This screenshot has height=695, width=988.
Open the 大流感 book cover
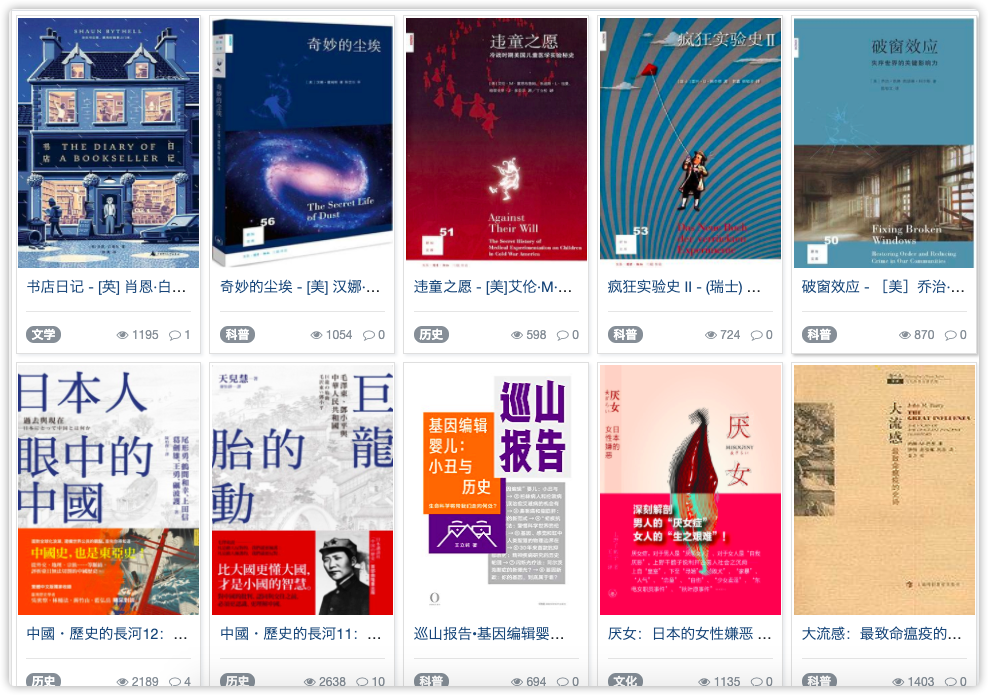pyautogui.click(x=884, y=490)
